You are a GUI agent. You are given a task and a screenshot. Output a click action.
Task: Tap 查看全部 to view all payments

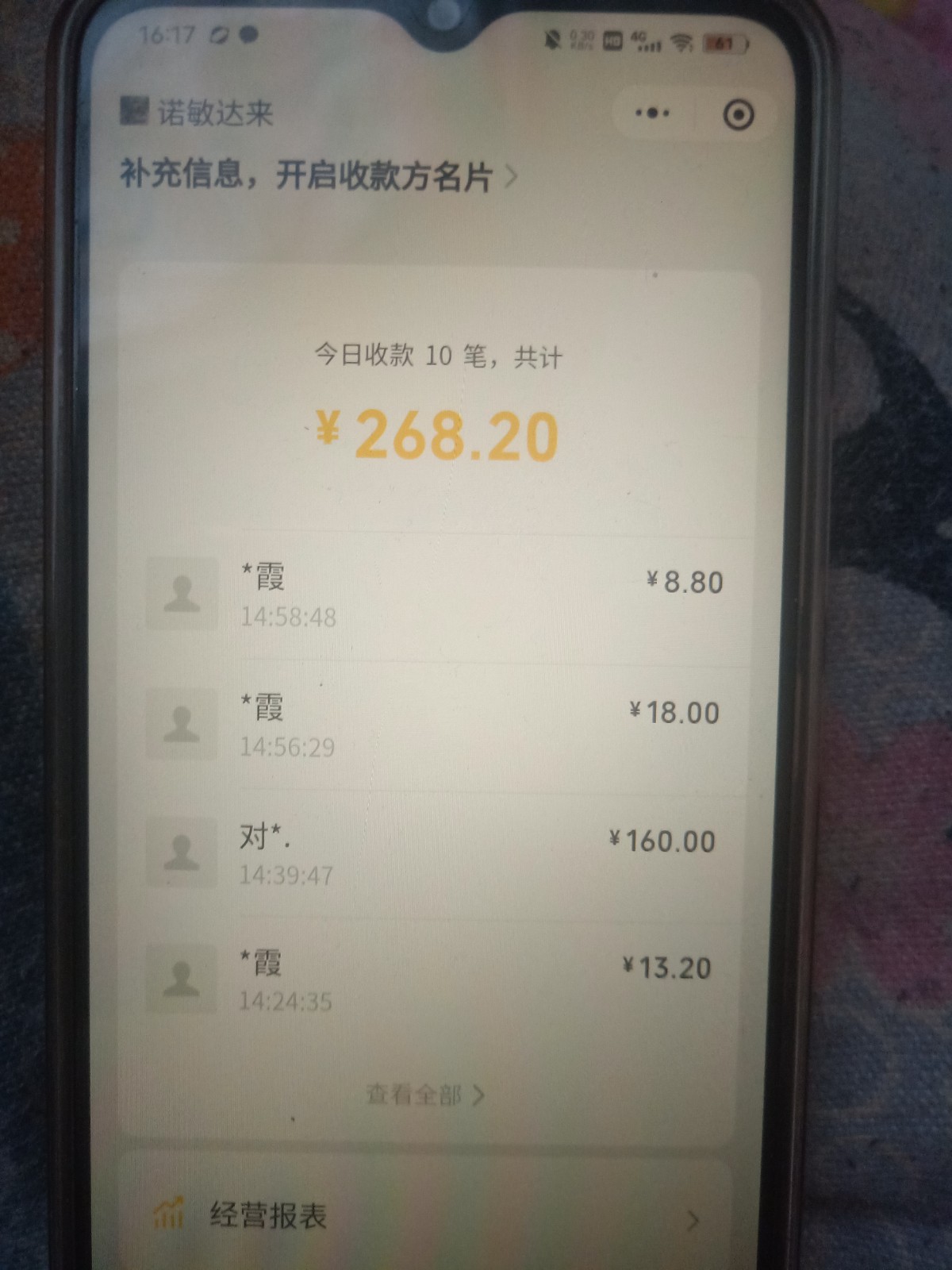(x=424, y=1095)
